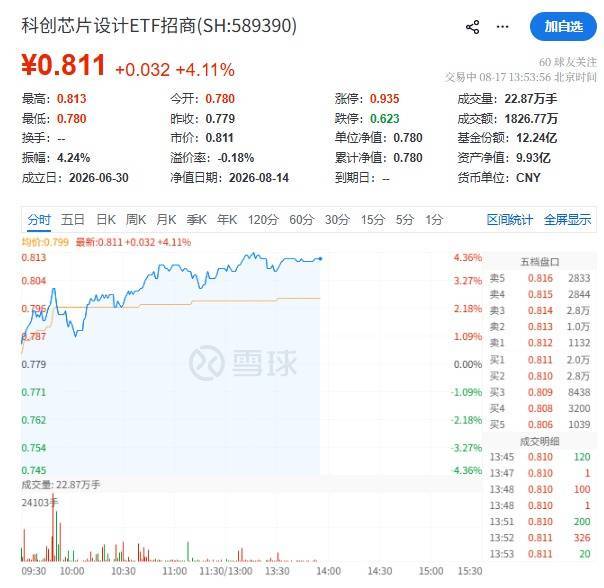View the 季K chart
This screenshot has width=604, height=588.
point(196,220)
